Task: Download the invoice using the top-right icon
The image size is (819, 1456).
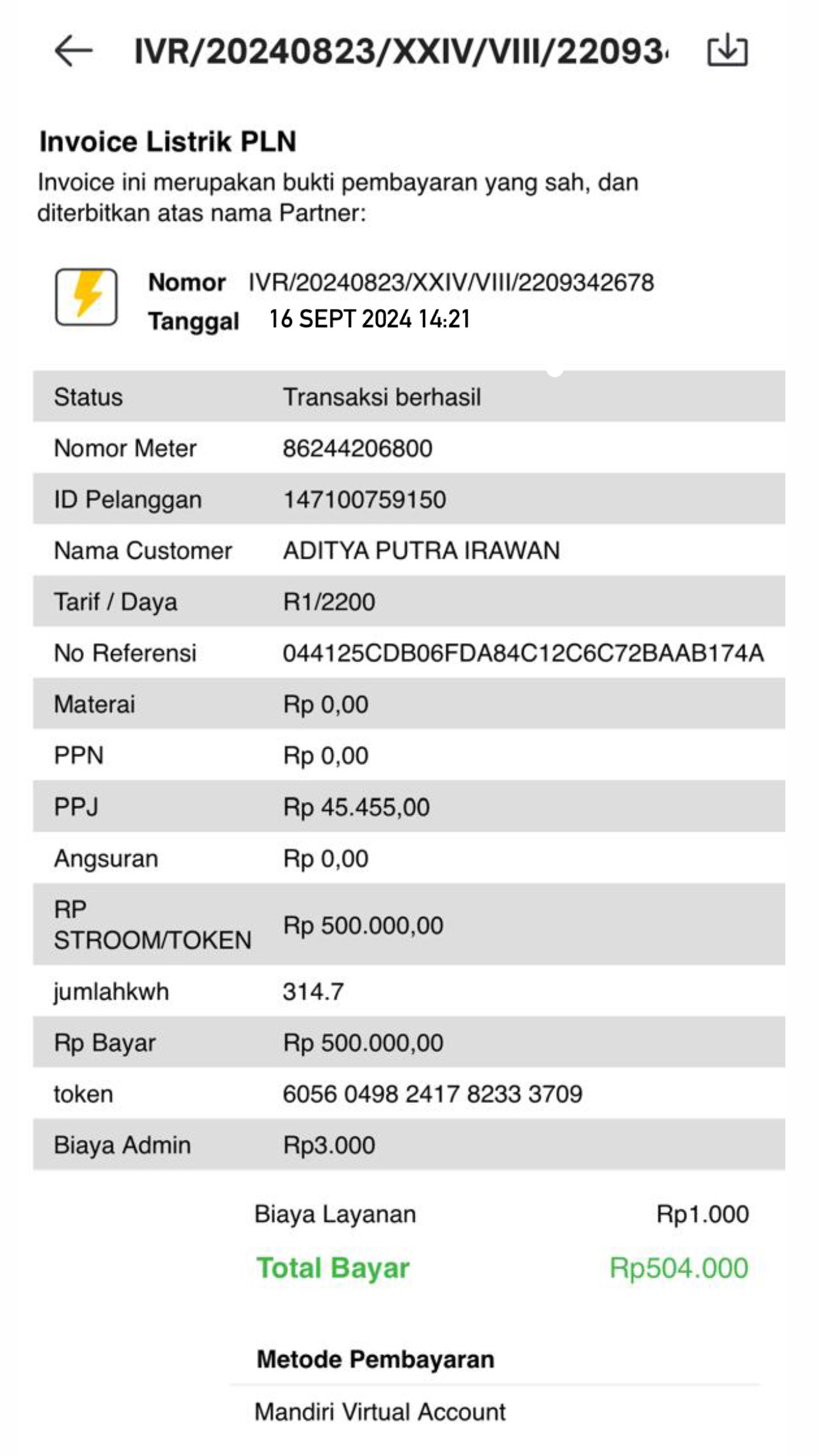Action: click(x=728, y=50)
